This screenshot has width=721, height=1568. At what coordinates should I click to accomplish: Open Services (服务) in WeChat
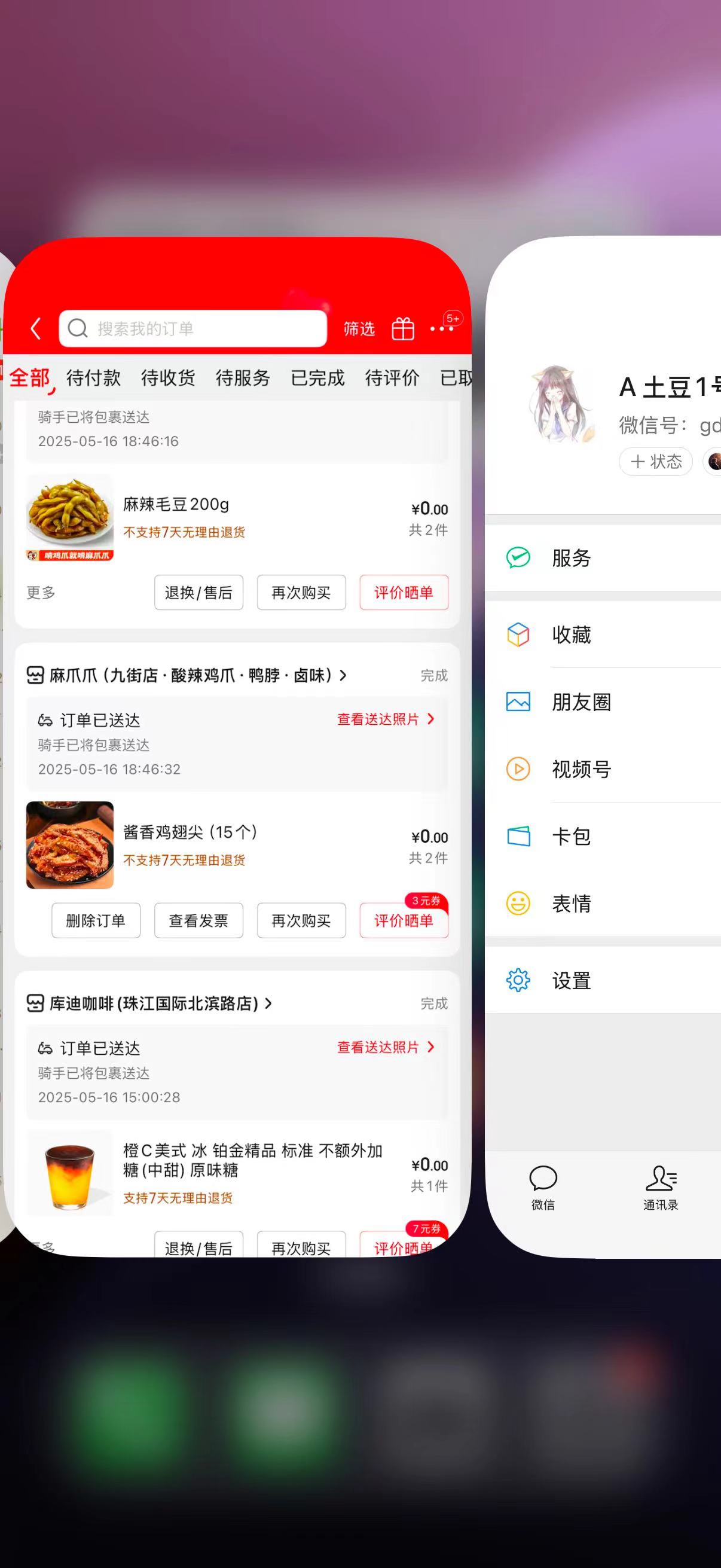pos(571,557)
